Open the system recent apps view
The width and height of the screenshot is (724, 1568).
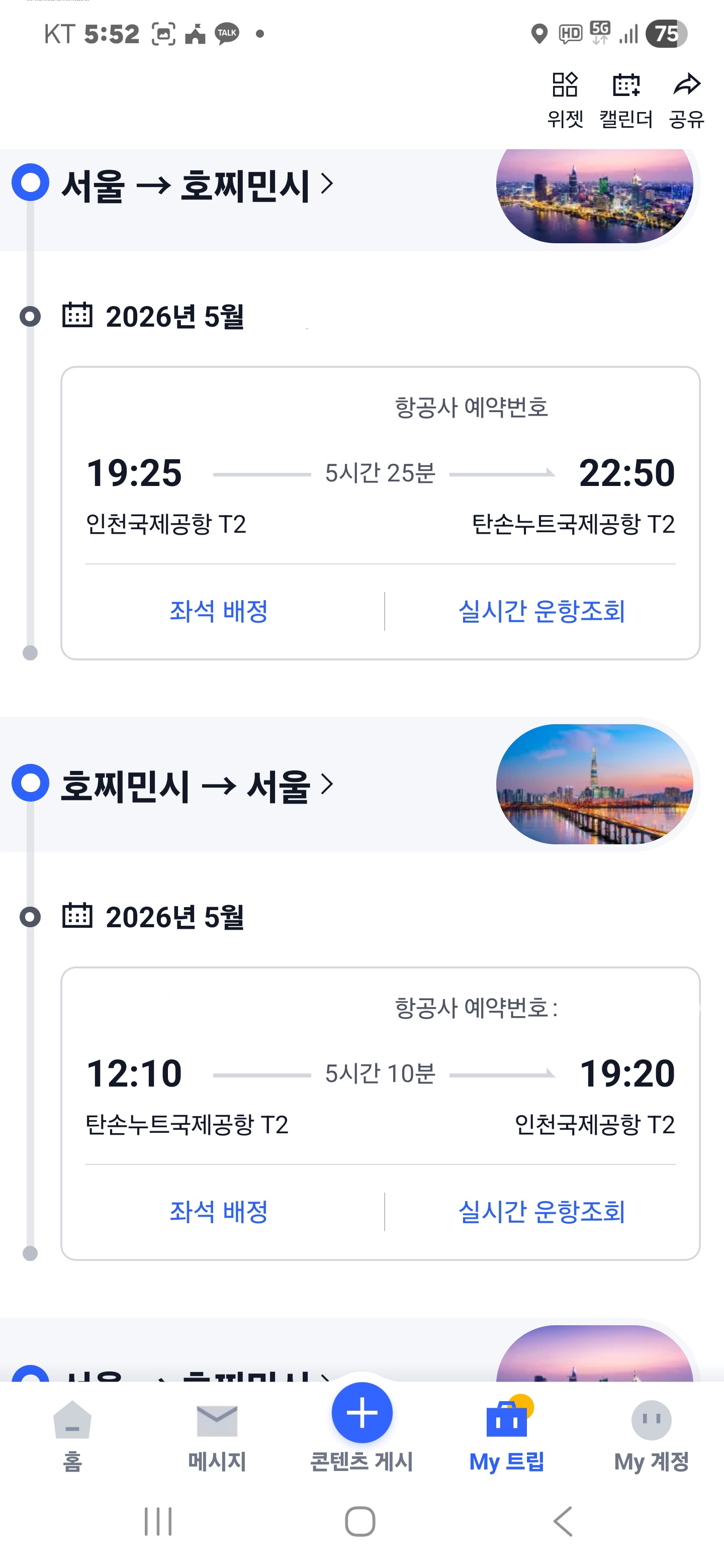[x=158, y=1522]
